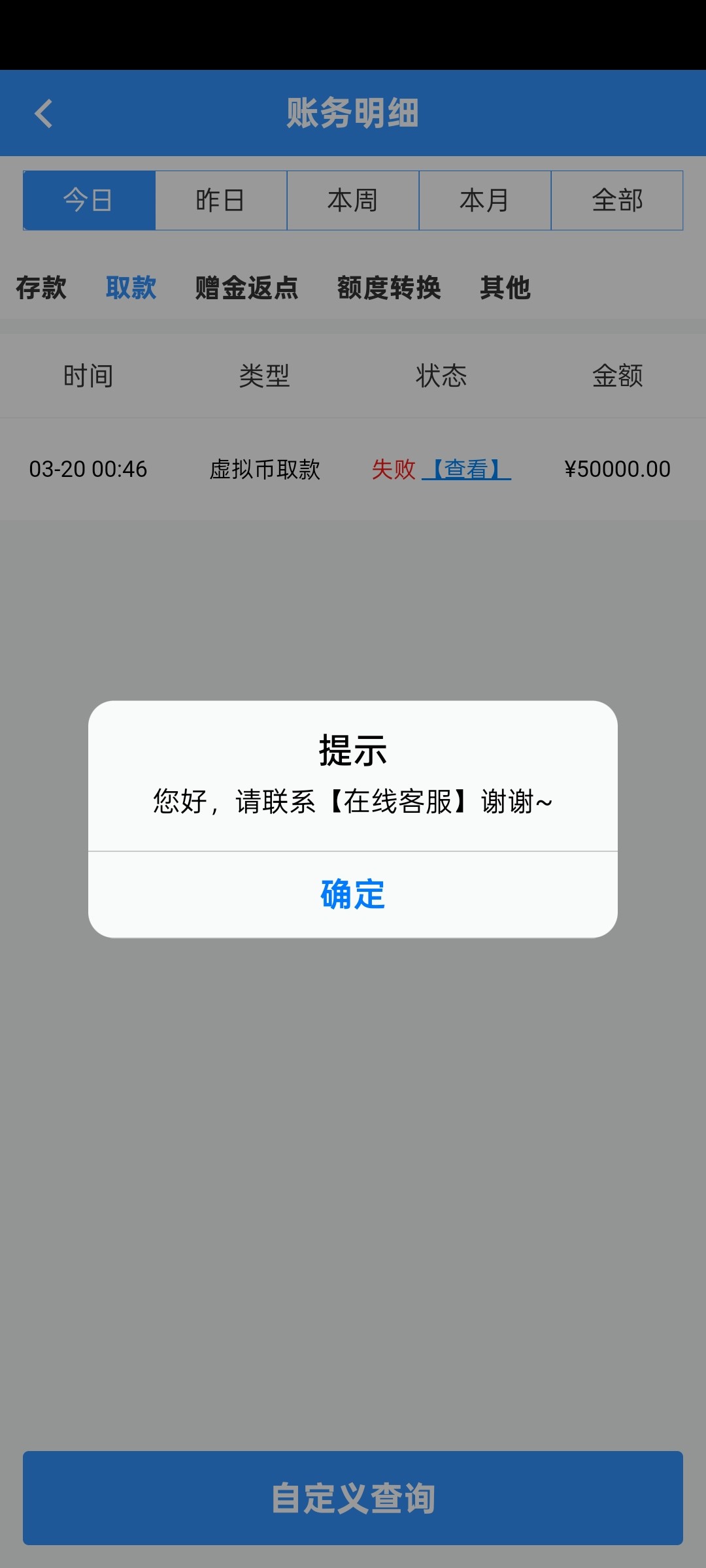The height and width of the screenshot is (1568, 706).
Task: Select the 今日 date filter tab
Action: [x=87, y=201]
